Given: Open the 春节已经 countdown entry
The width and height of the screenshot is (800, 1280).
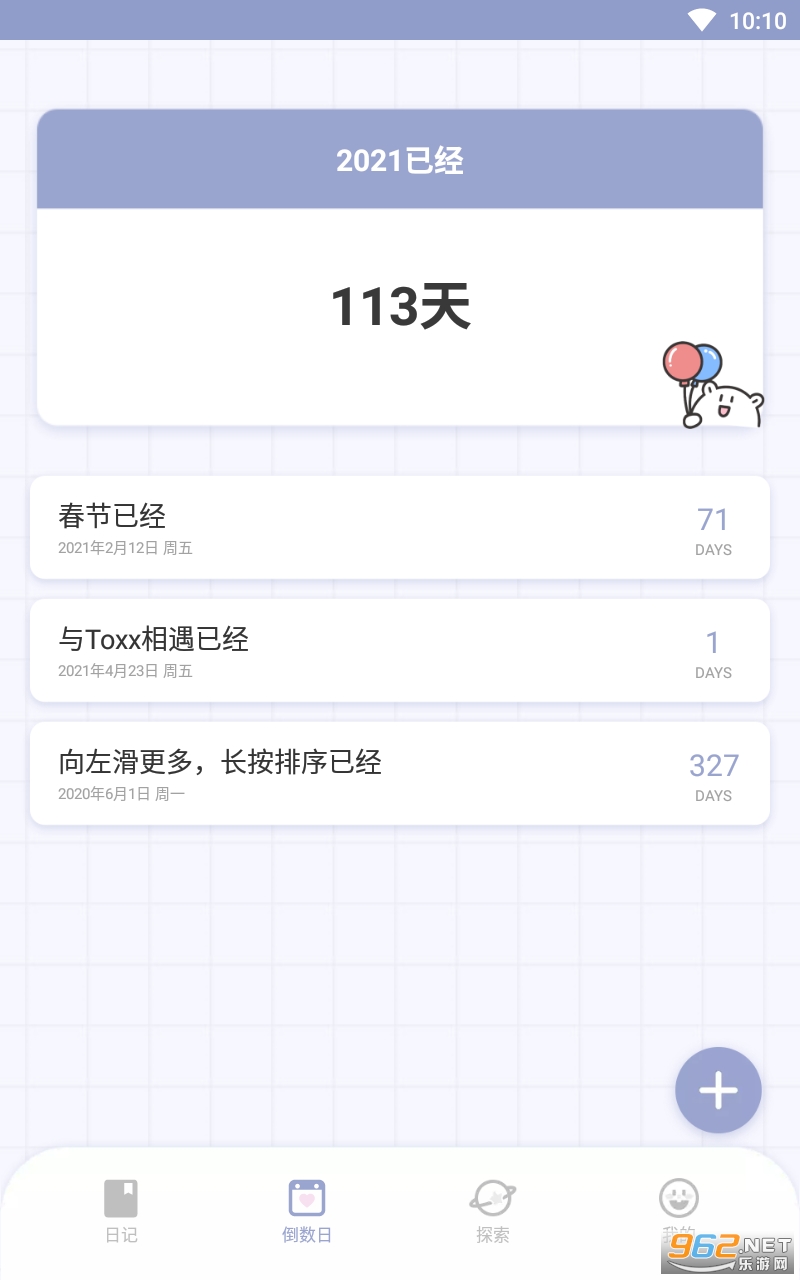Looking at the screenshot, I should coord(400,527).
